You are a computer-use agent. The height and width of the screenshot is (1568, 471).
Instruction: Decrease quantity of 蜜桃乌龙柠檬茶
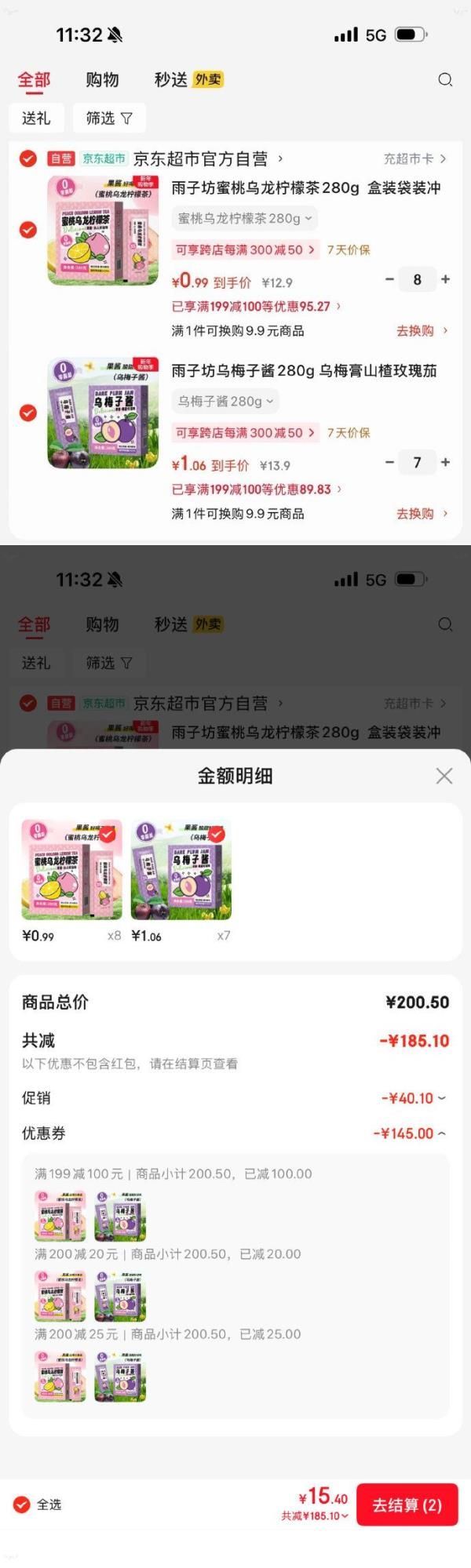tap(389, 279)
